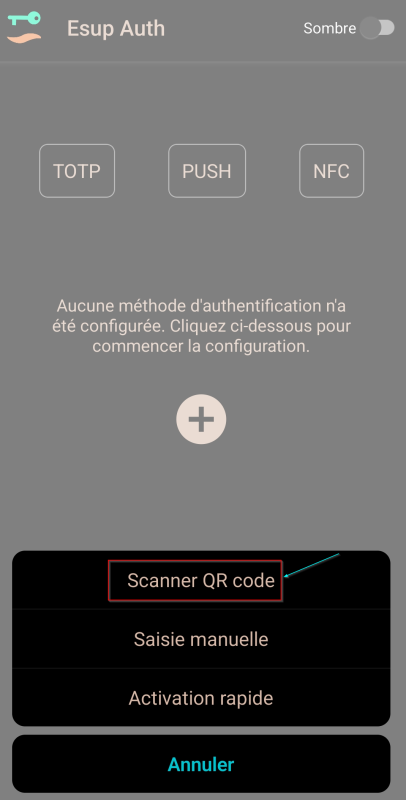Choose Saisie manuelle from the sheet
Viewport: 406px width, 800px height.
[201, 639]
